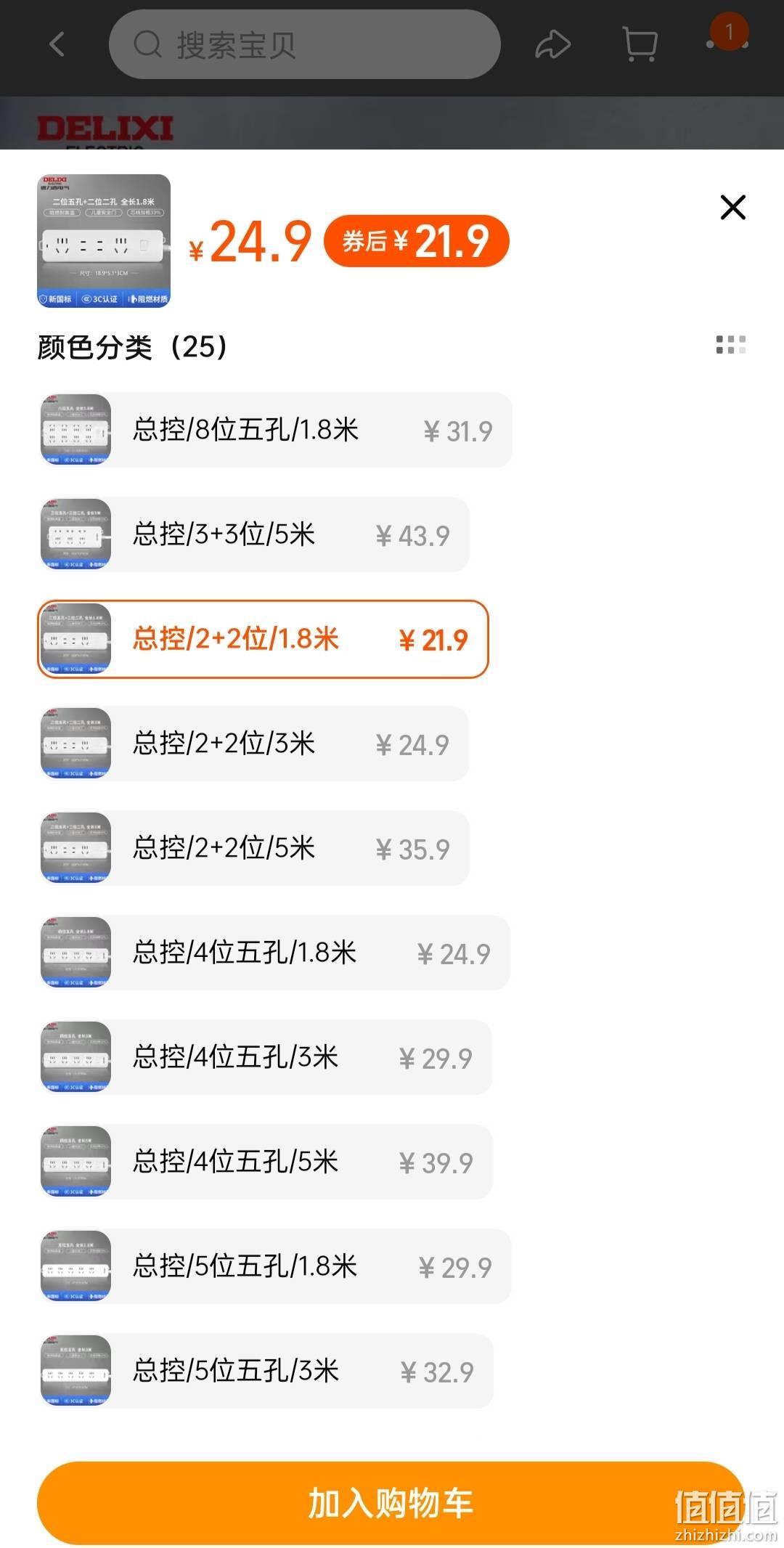
Task: Share this product
Action: point(552,44)
